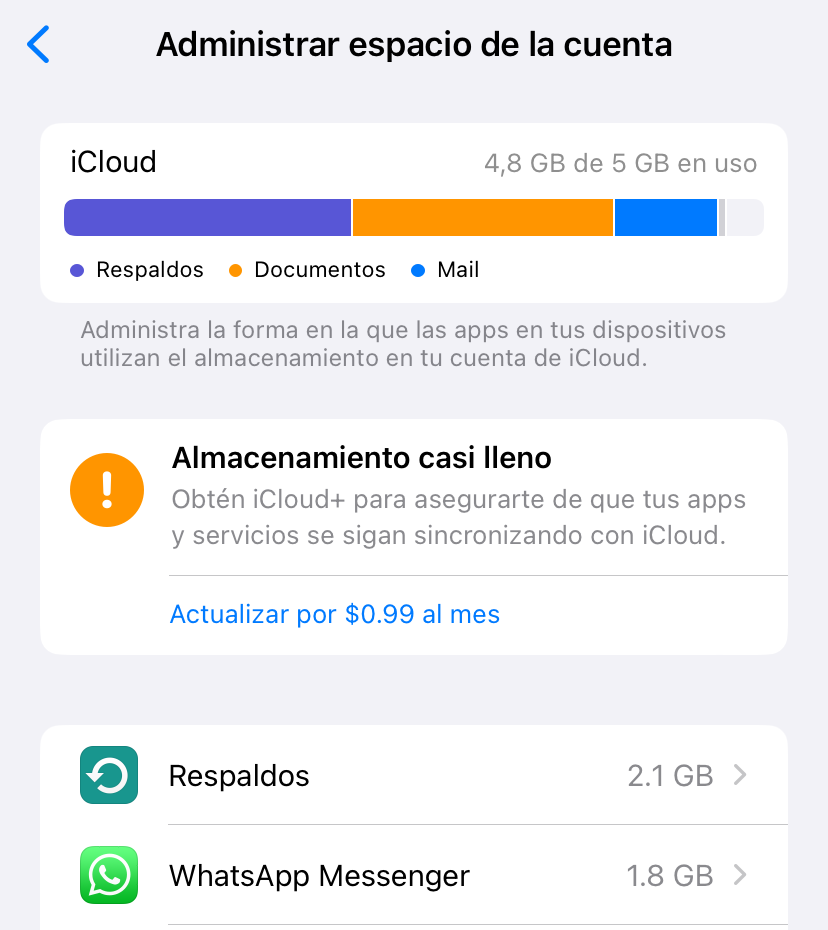Open WhatsApp Messenger storage details
828x930 pixels.
point(414,876)
